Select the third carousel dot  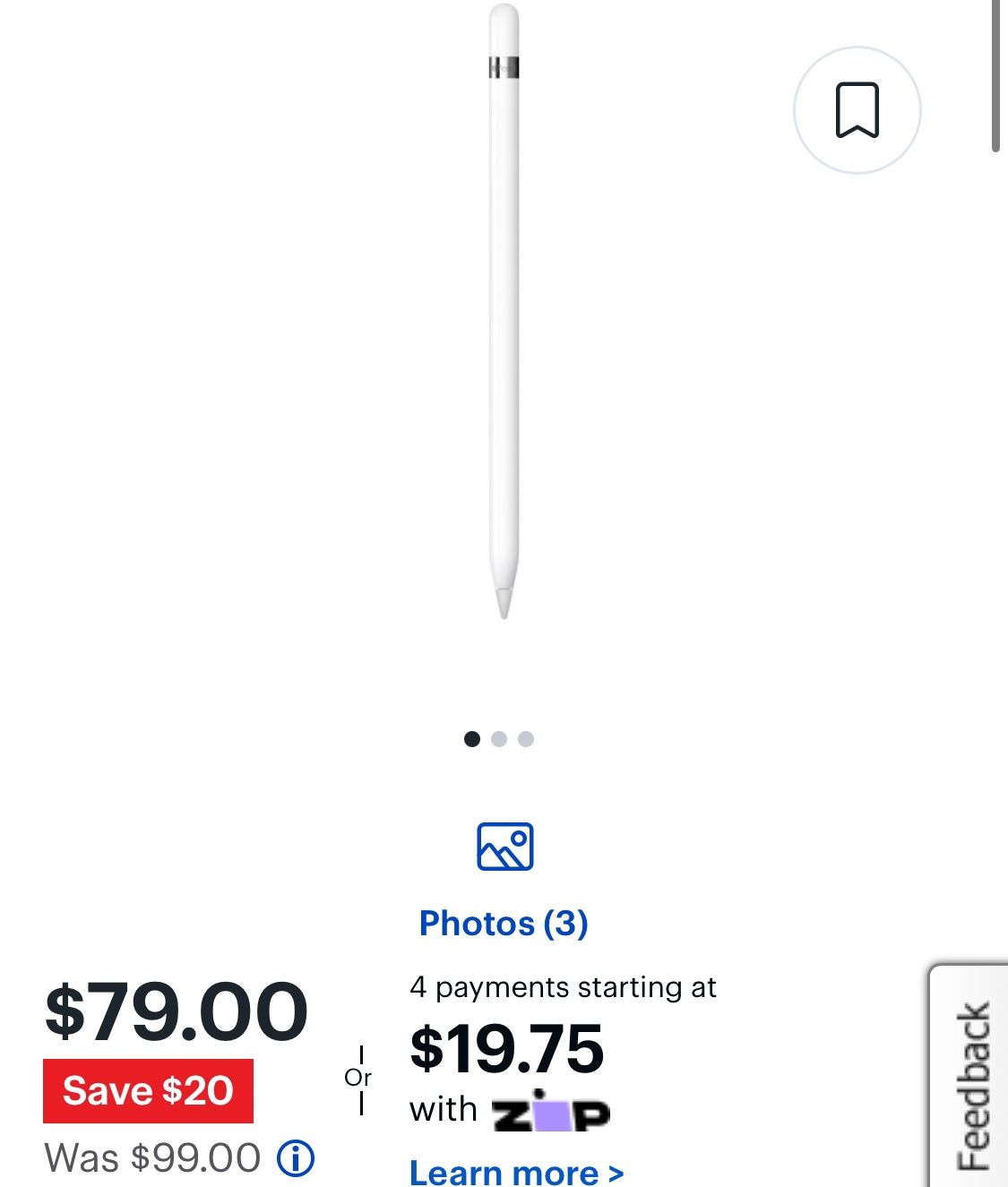[527, 737]
